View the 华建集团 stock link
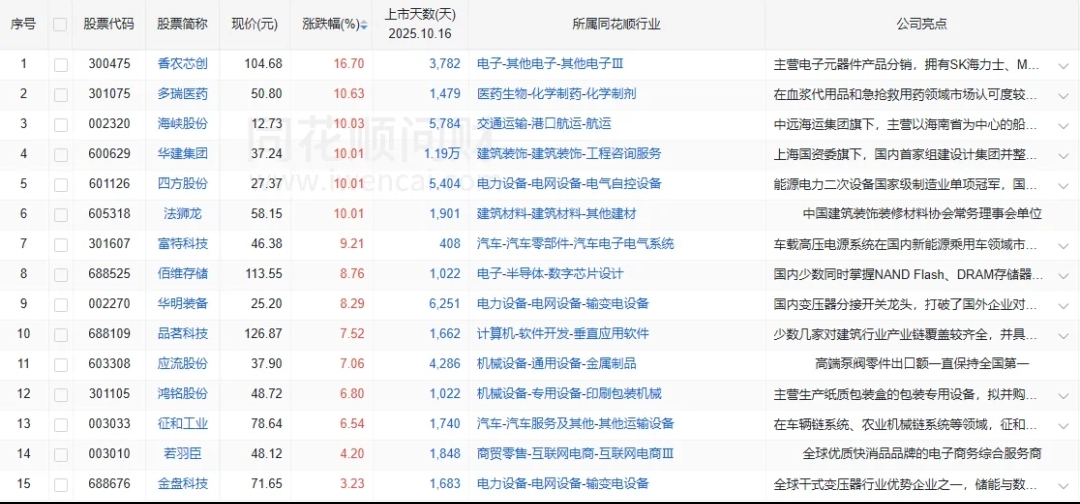The height and width of the screenshot is (504, 1080). (x=183, y=154)
